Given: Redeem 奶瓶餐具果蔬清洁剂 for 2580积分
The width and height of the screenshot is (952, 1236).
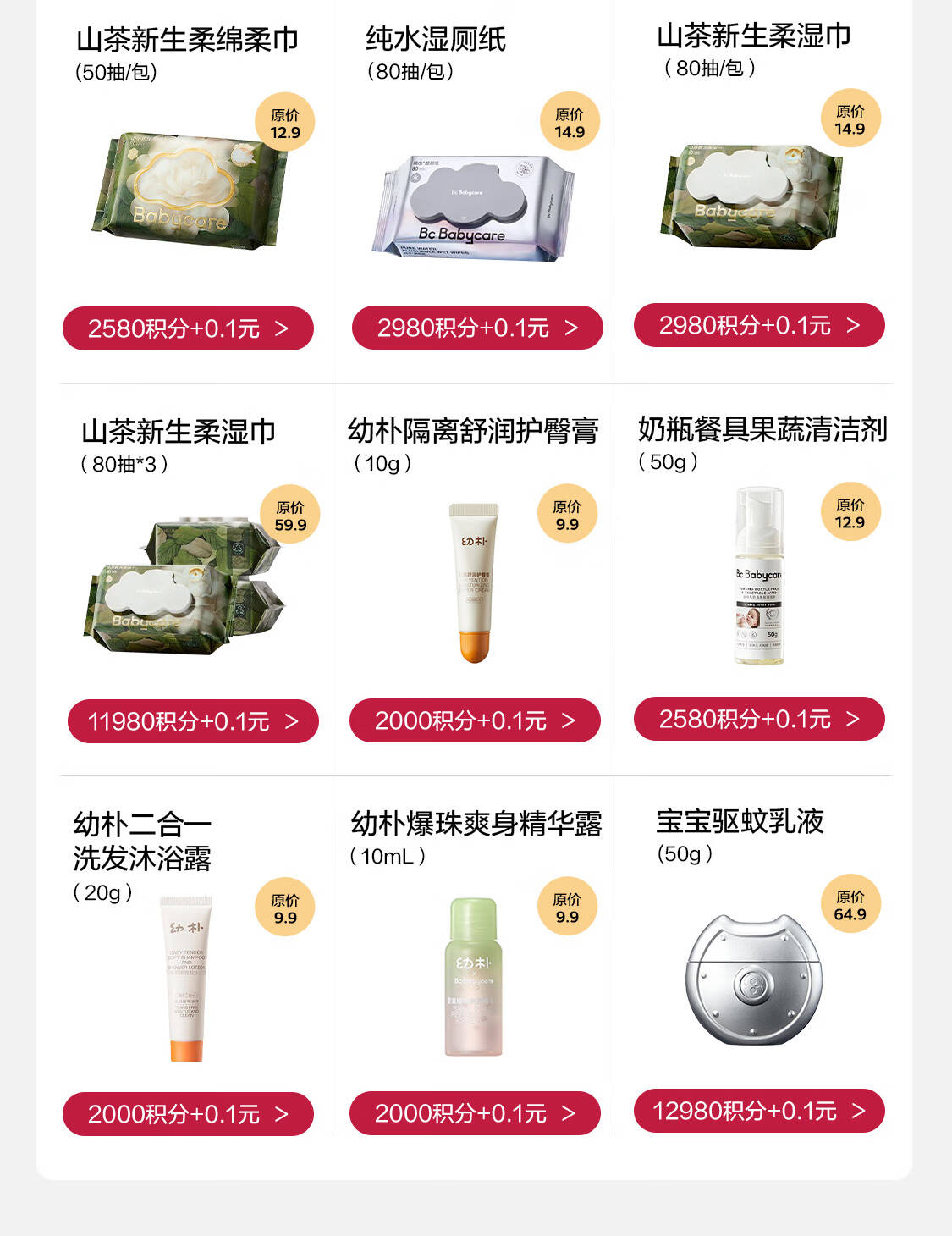Looking at the screenshot, I should 759,720.
